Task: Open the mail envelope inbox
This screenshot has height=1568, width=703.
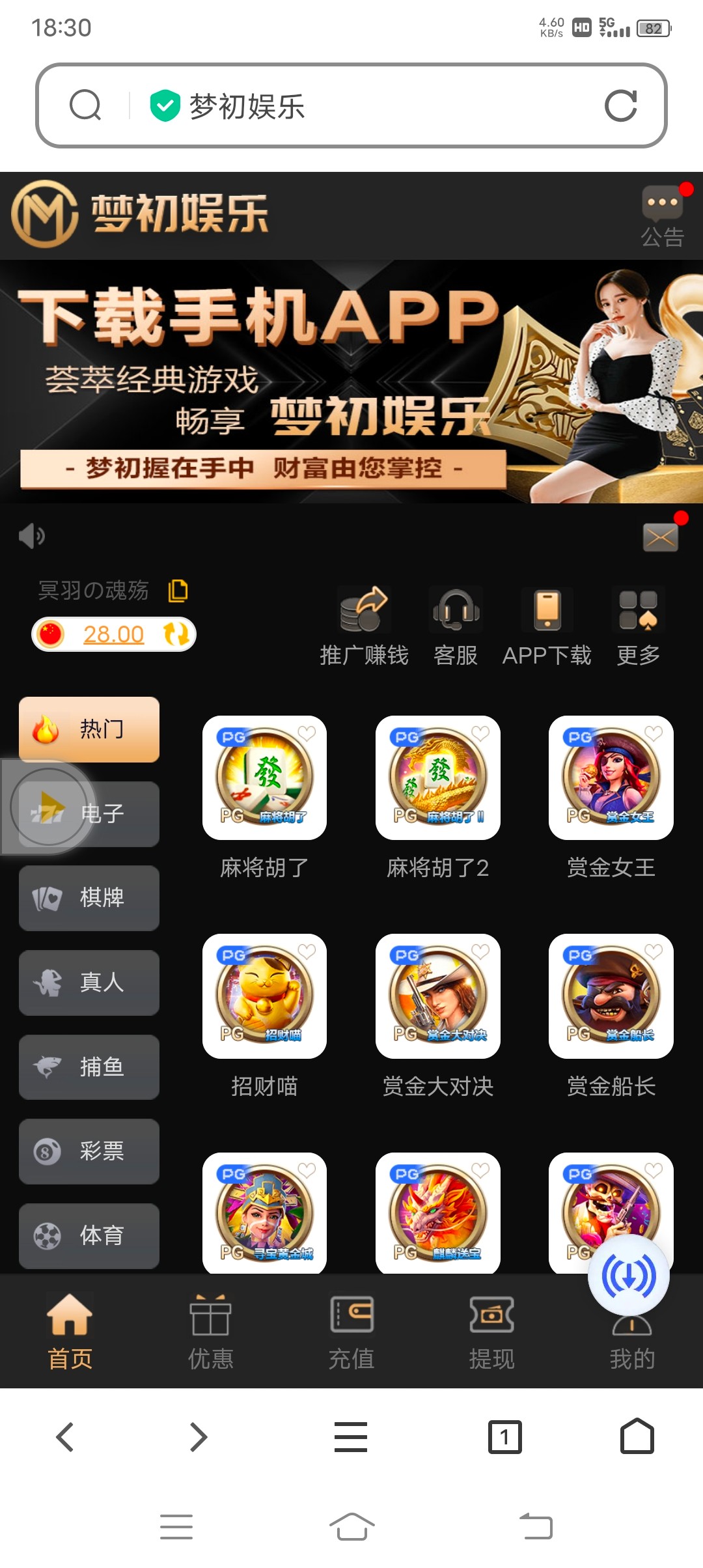Action: [661, 538]
